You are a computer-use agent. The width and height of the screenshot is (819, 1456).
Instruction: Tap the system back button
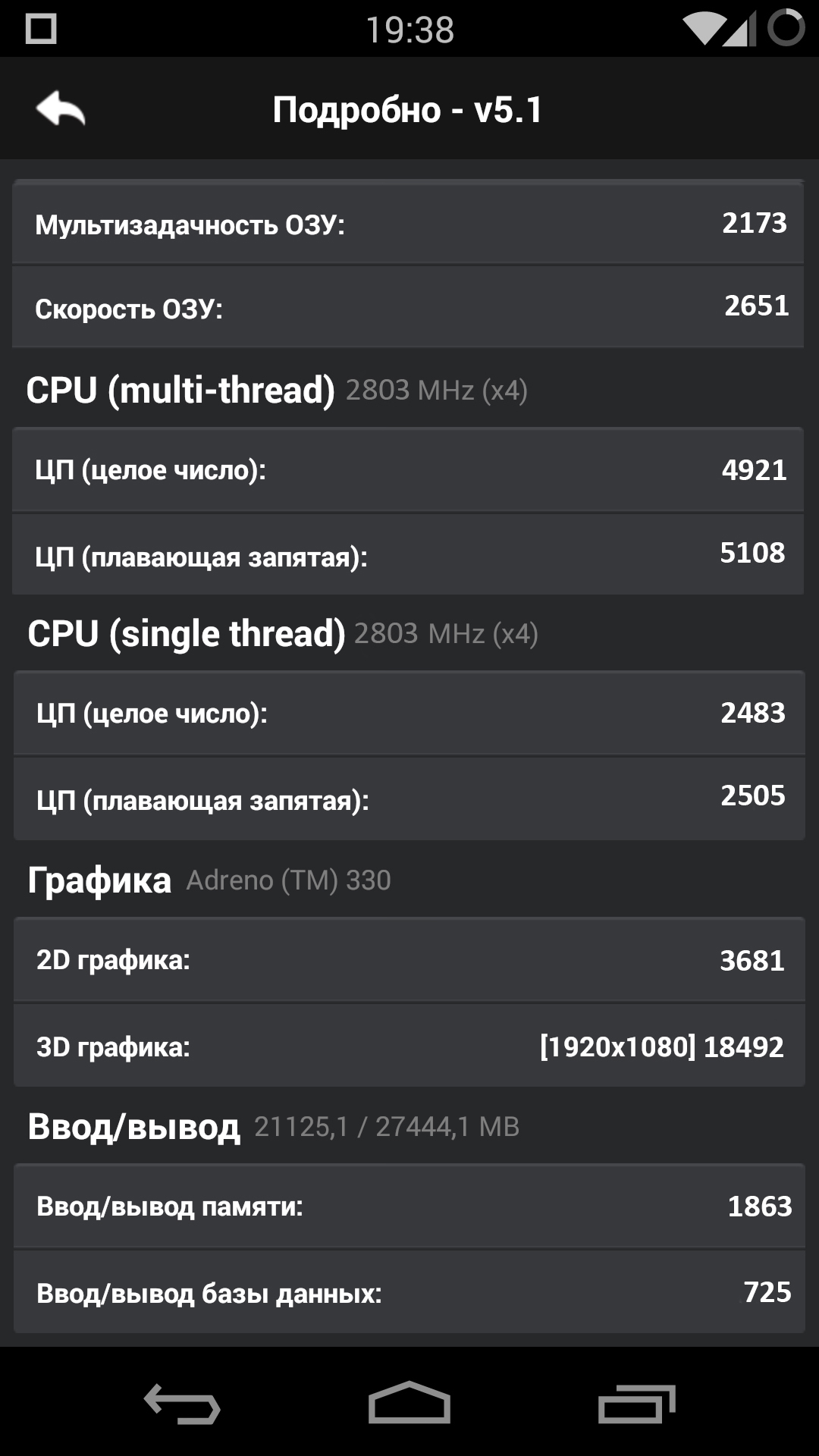pyautogui.click(x=182, y=1403)
